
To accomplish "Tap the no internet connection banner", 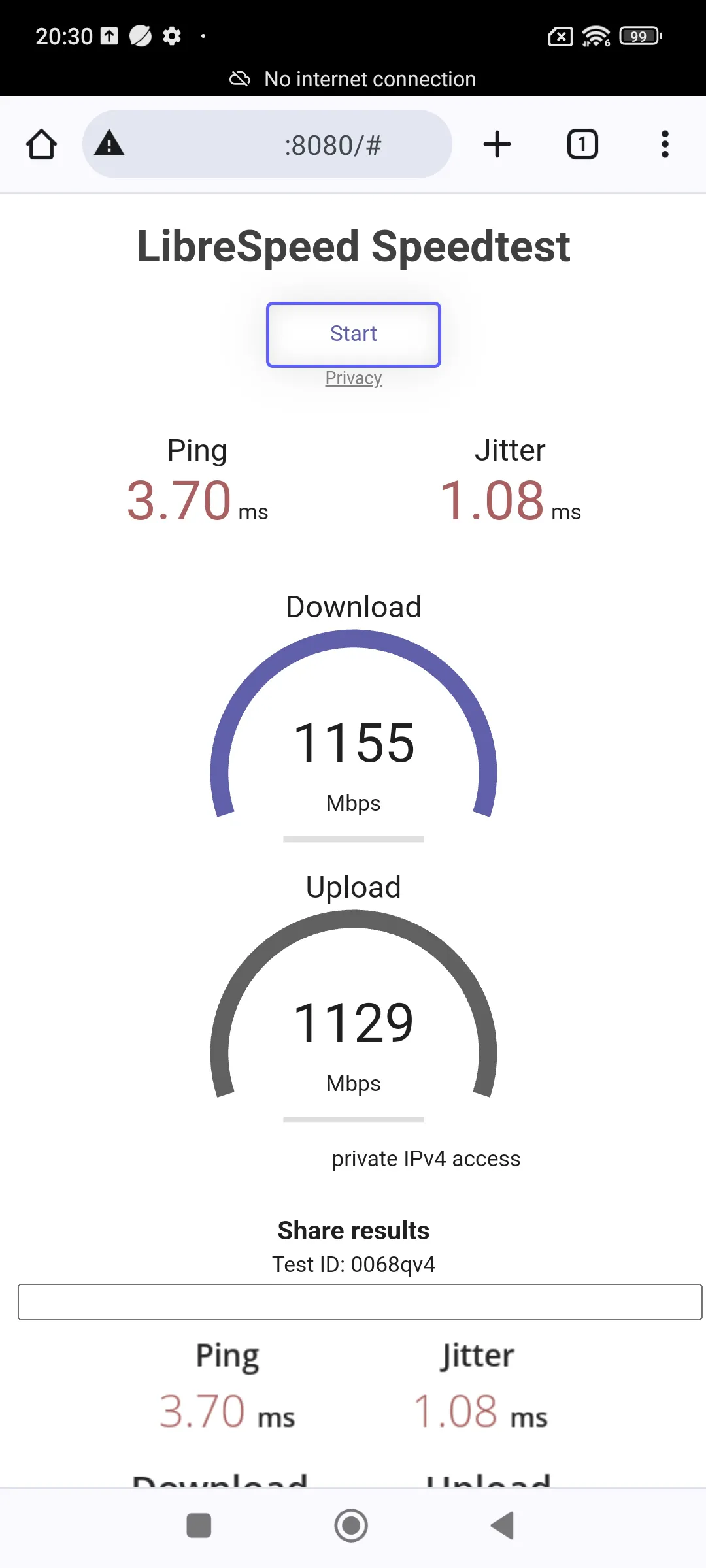I will coord(353,78).
